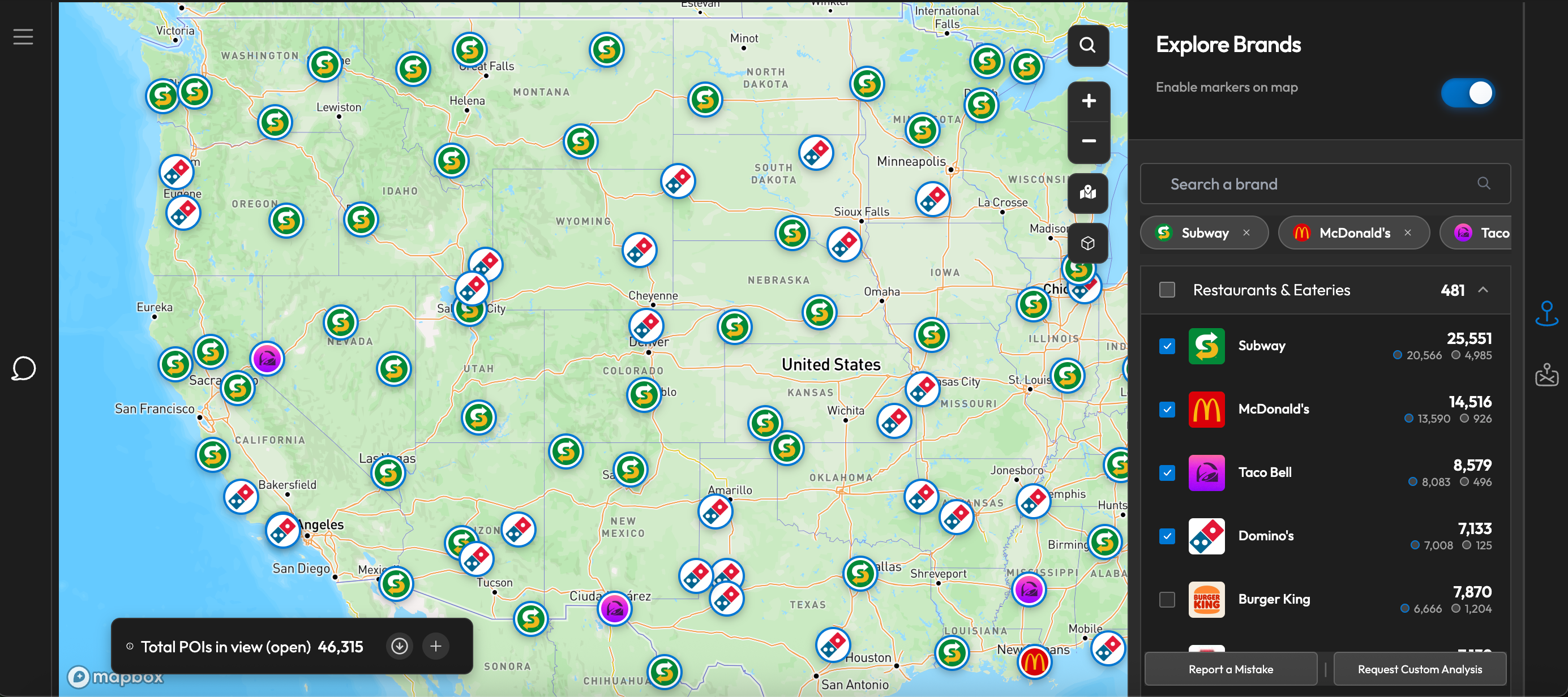The image size is (1568, 697).
Task: Open the map search button
Action: pos(1087,45)
